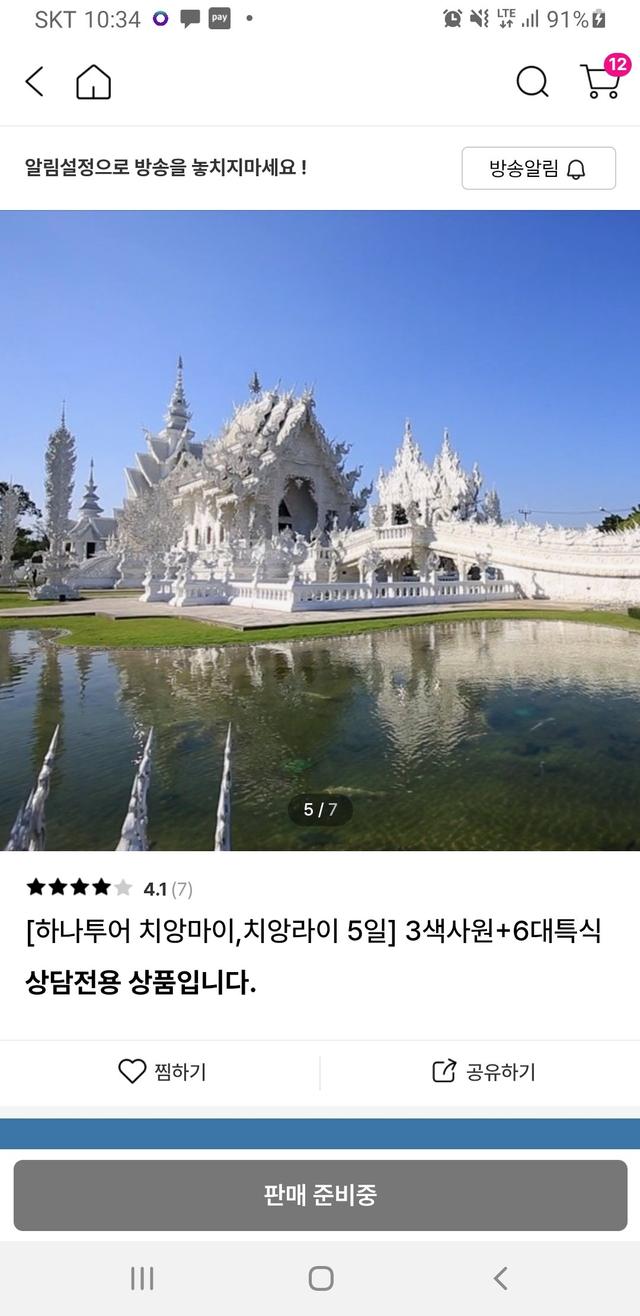
Task: Tap the system back button
Action: [x=500, y=1277]
